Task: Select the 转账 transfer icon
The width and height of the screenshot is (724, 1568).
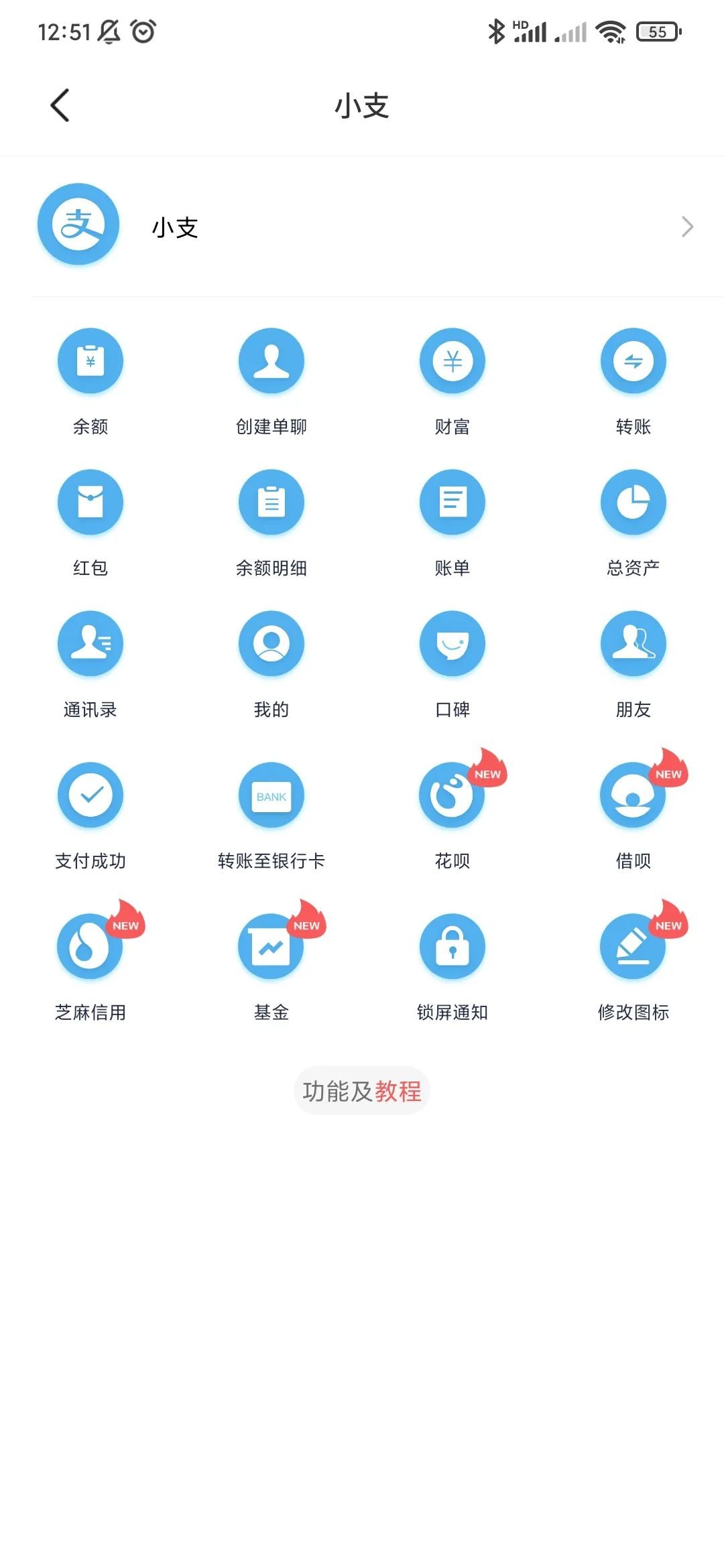Action: coord(633,361)
